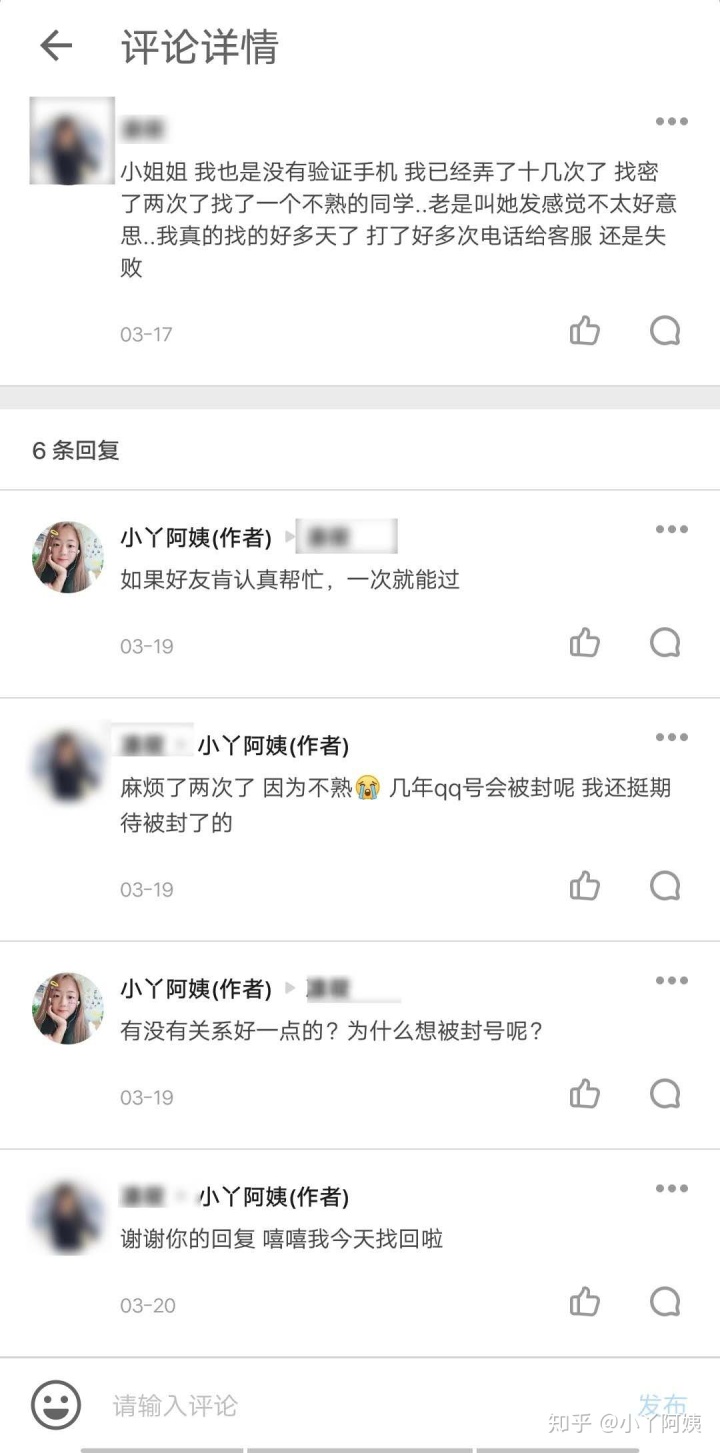Like the reply starting with "麻烦了两次了"
Viewport: 720px width, 1453px height.
pyautogui.click(x=585, y=886)
